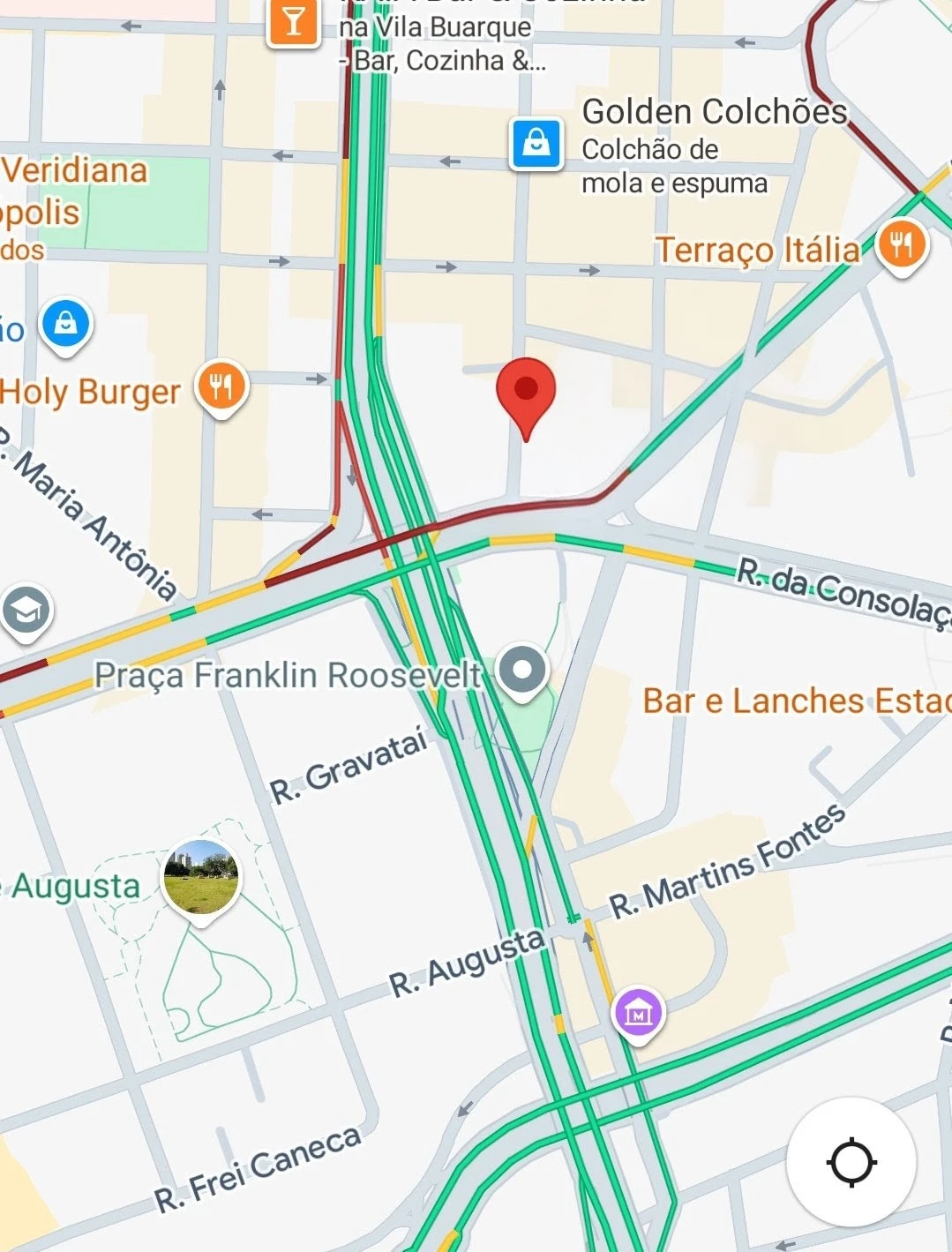Viewport: 952px width, 1252px height.
Task: Tap the purple museum pin
Action: (x=638, y=1013)
